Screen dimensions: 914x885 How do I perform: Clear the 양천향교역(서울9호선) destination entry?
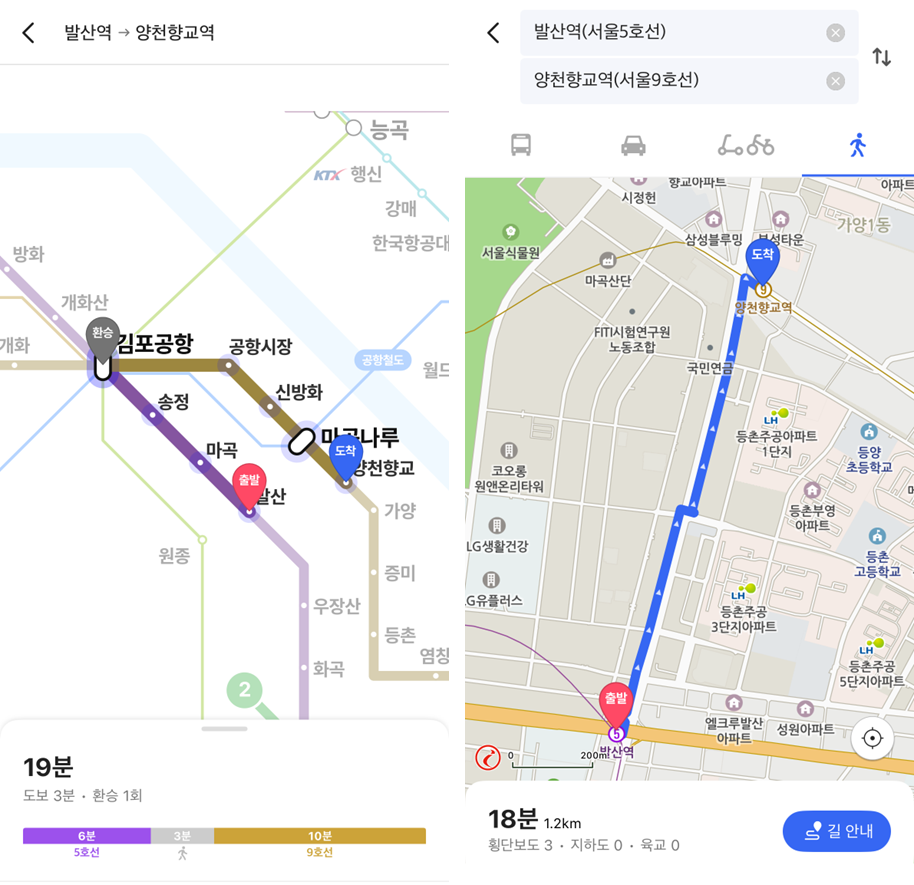click(835, 81)
